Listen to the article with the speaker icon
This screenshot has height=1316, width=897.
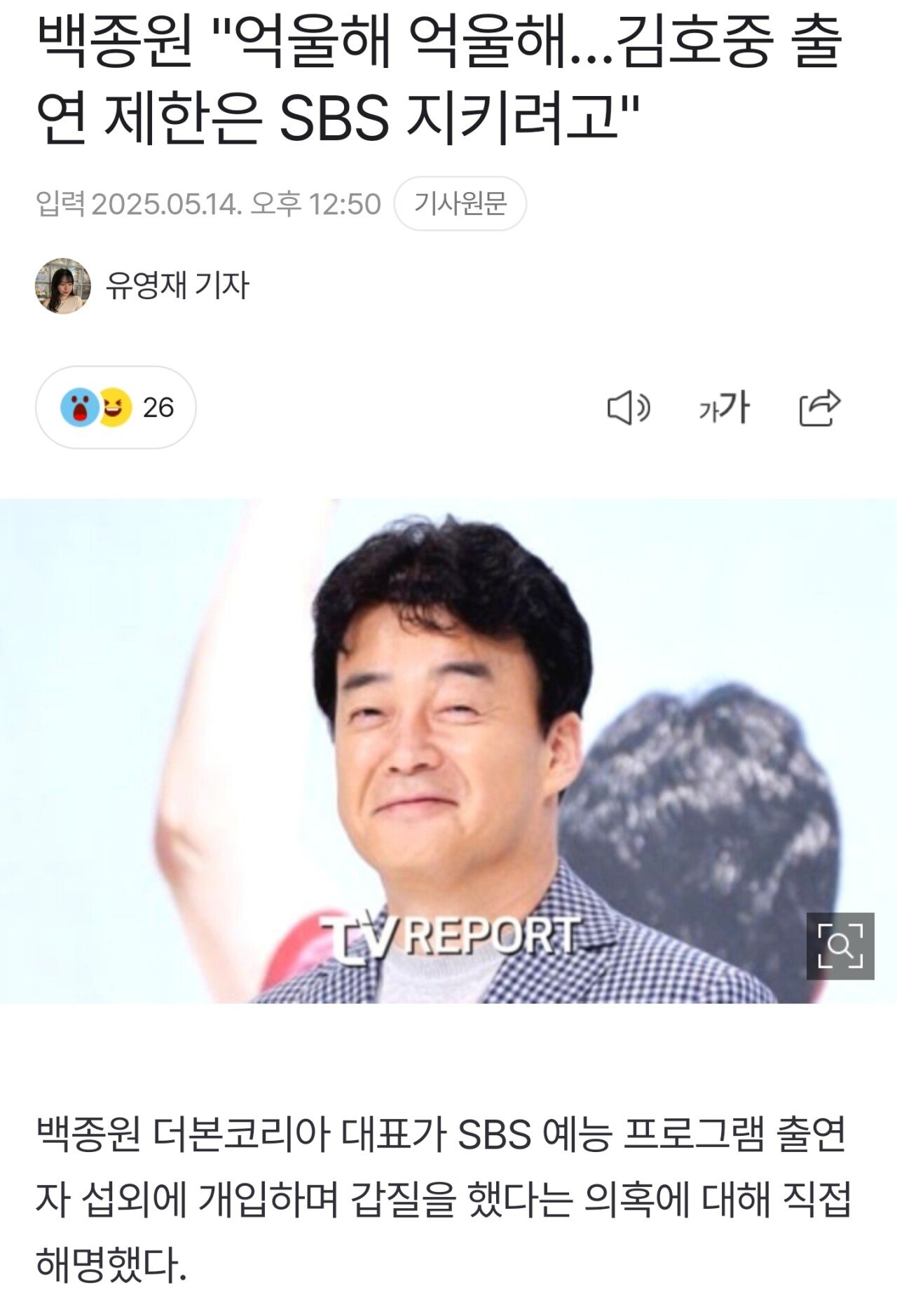click(628, 408)
